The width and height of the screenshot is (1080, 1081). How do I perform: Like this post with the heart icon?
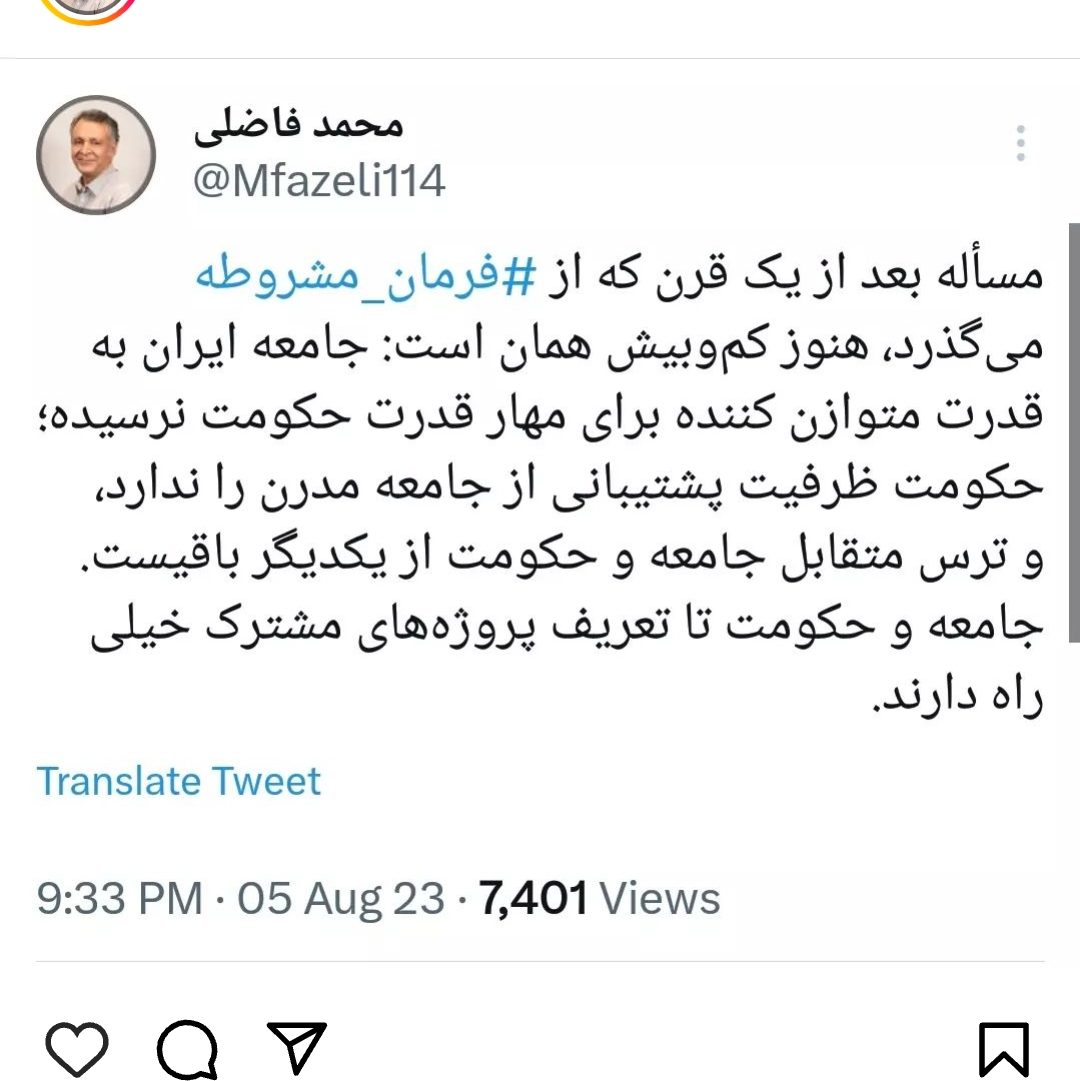pyautogui.click(x=78, y=1050)
